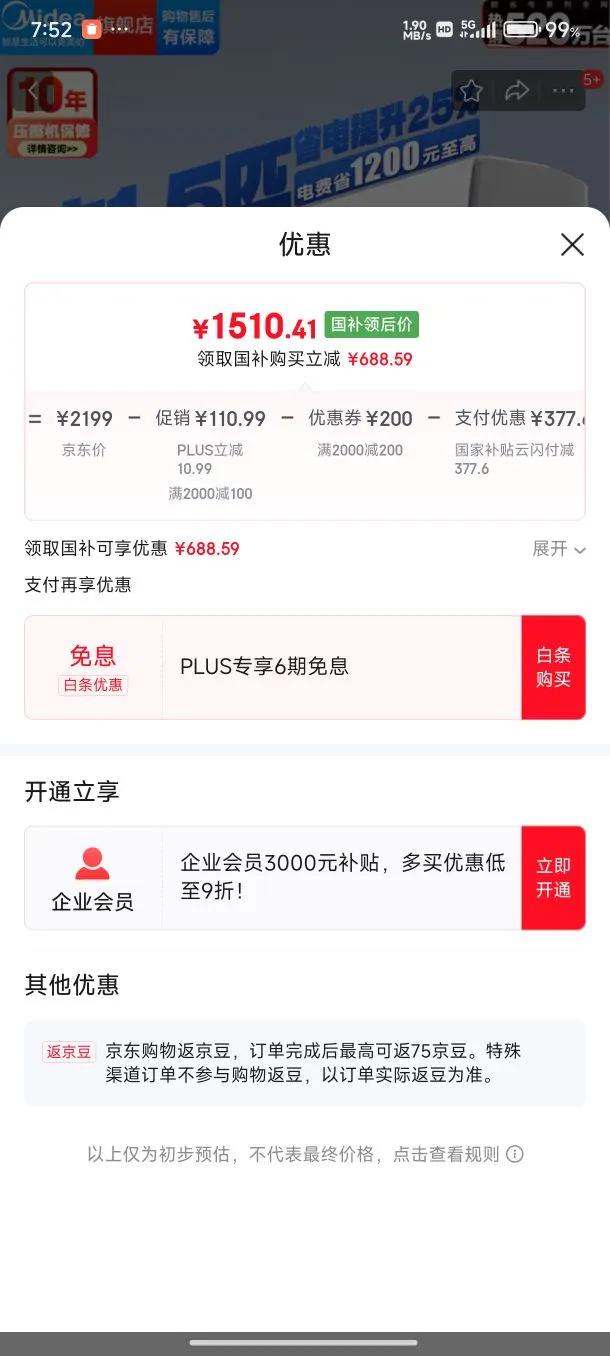Screen dimensions: 610x1356
Task: Close the 优惠 discount sheet
Action: point(572,245)
